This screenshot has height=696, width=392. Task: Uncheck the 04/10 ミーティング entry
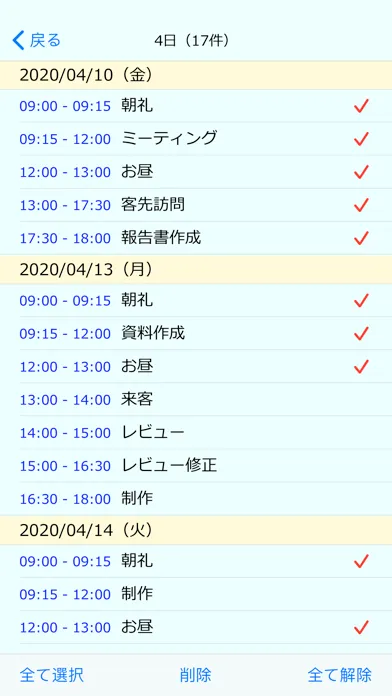(x=196, y=139)
